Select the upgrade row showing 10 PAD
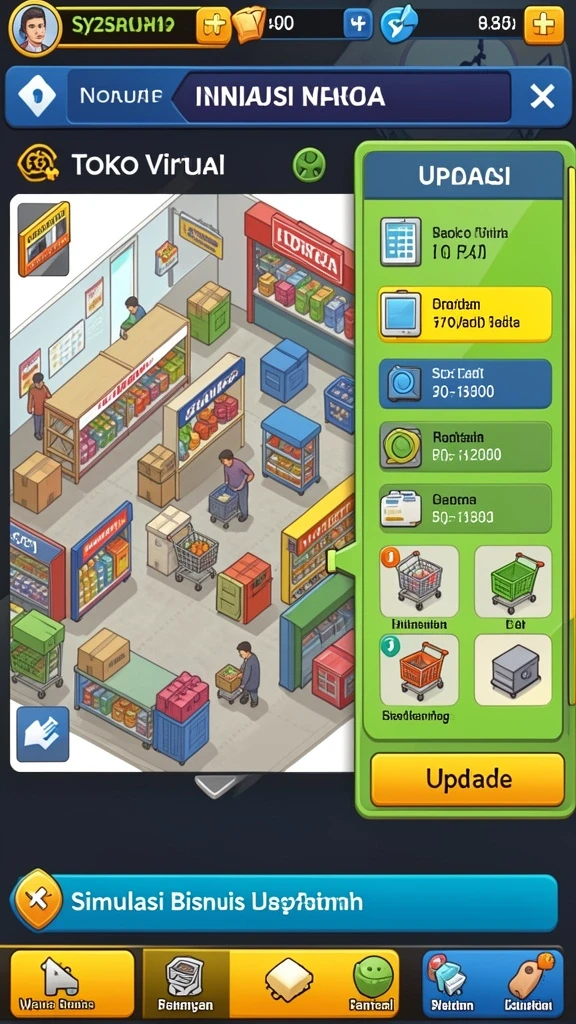The image size is (576, 1024). pos(465,242)
